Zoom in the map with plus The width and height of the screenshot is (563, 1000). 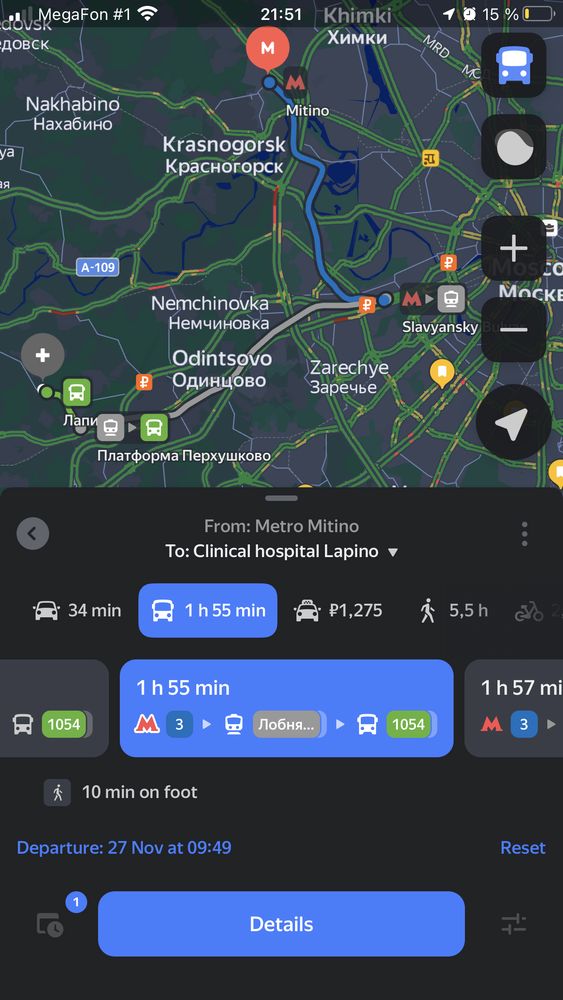pos(513,249)
